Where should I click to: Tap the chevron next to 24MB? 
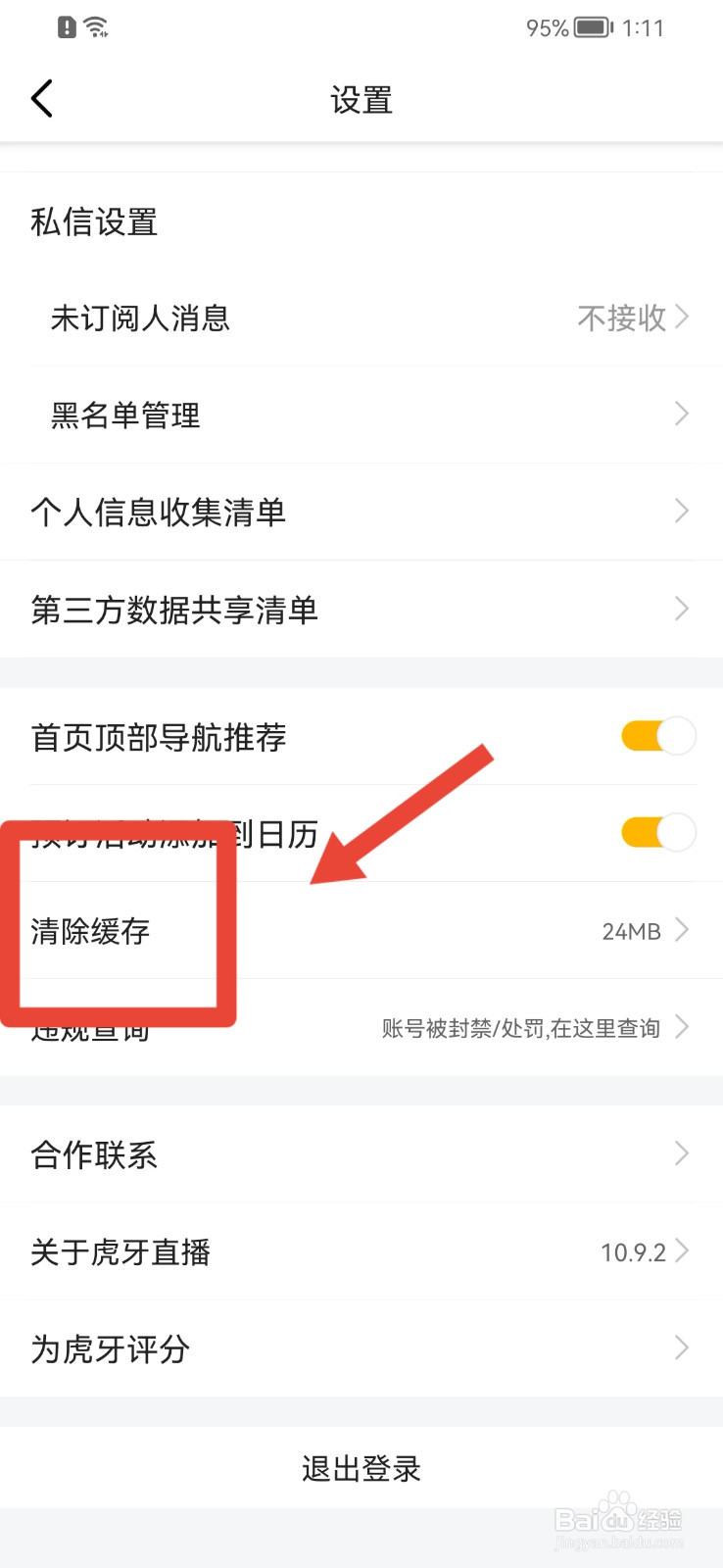(x=681, y=931)
